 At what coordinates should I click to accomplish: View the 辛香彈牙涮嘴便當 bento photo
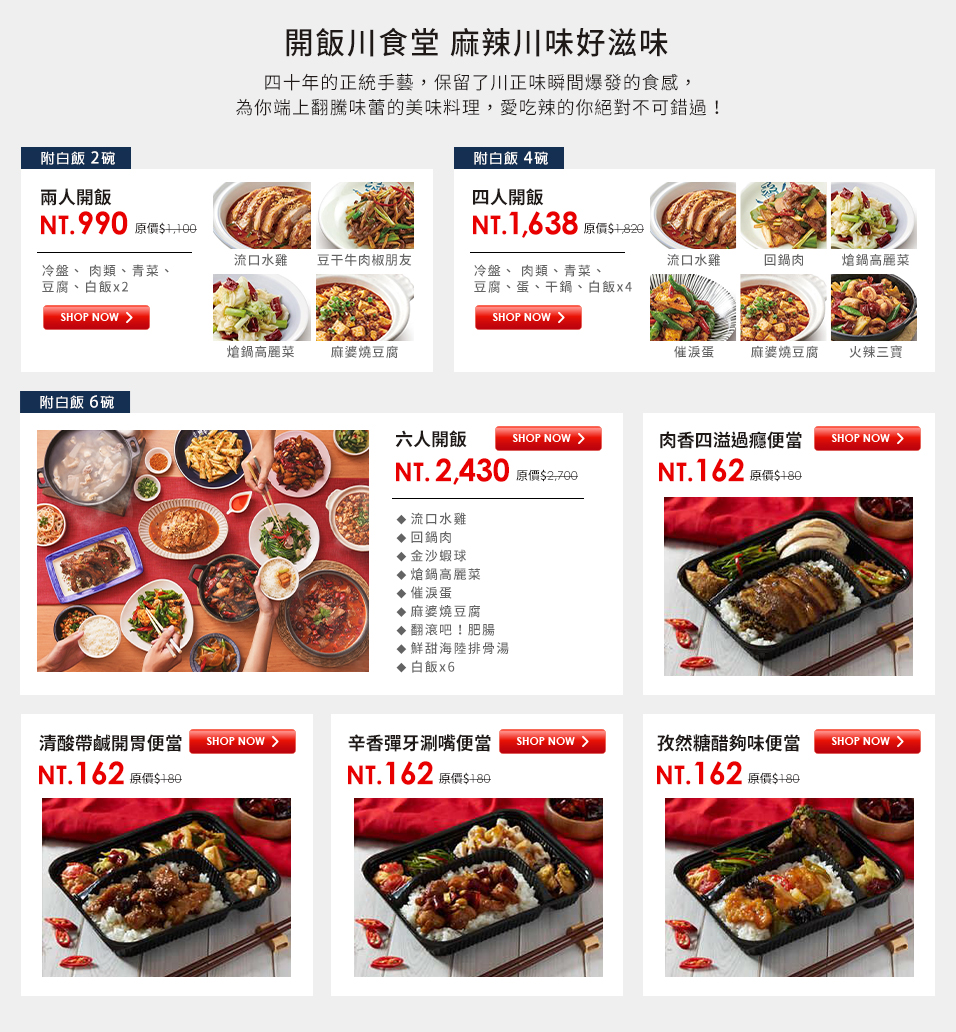[x=478, y=887]
